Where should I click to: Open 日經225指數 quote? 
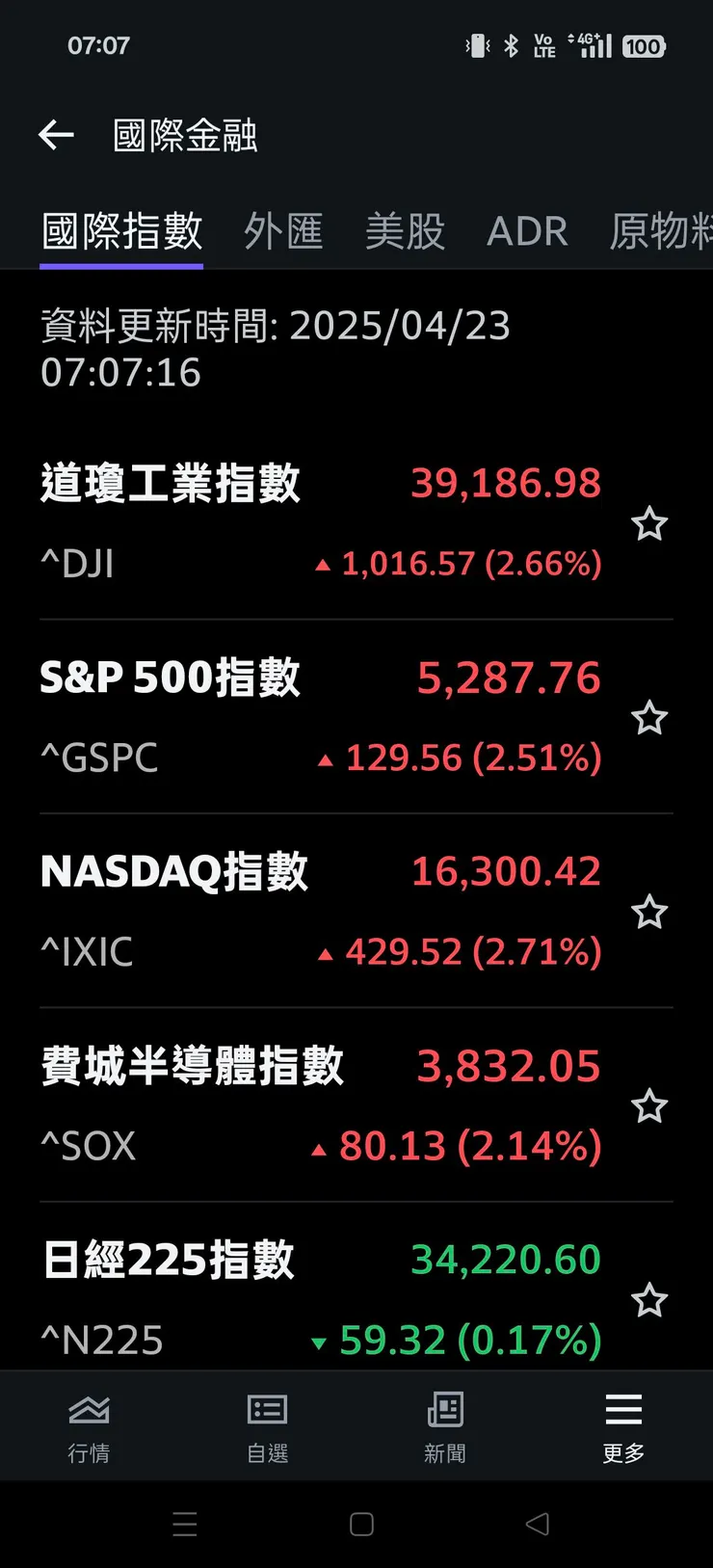[x=318, y=1296]
